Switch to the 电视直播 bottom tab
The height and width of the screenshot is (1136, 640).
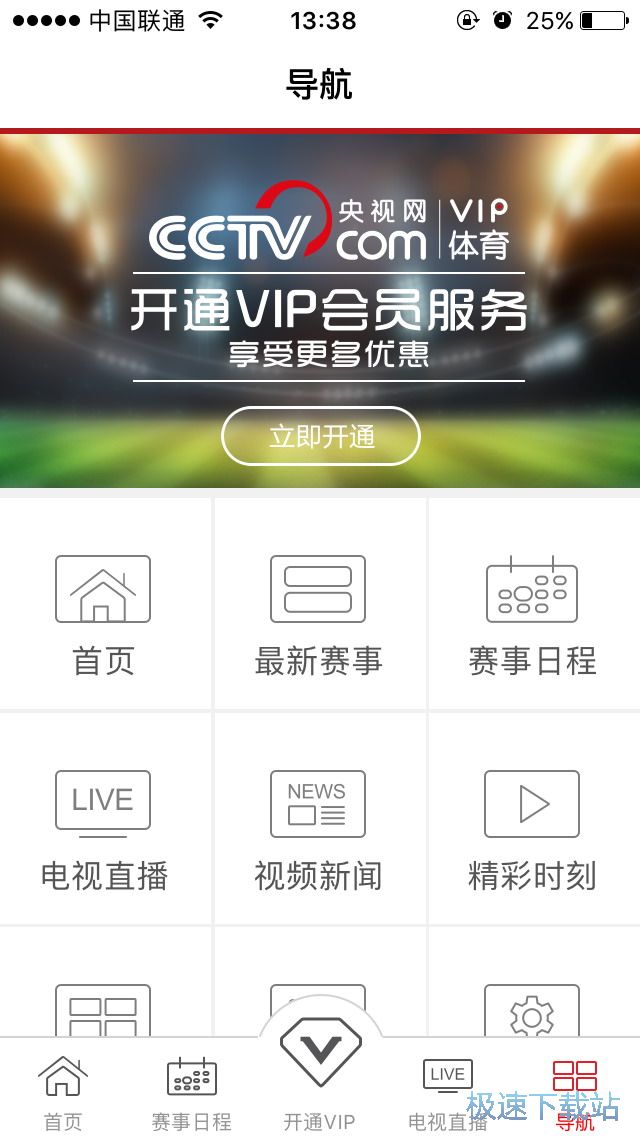click(x=447, y=1092)
